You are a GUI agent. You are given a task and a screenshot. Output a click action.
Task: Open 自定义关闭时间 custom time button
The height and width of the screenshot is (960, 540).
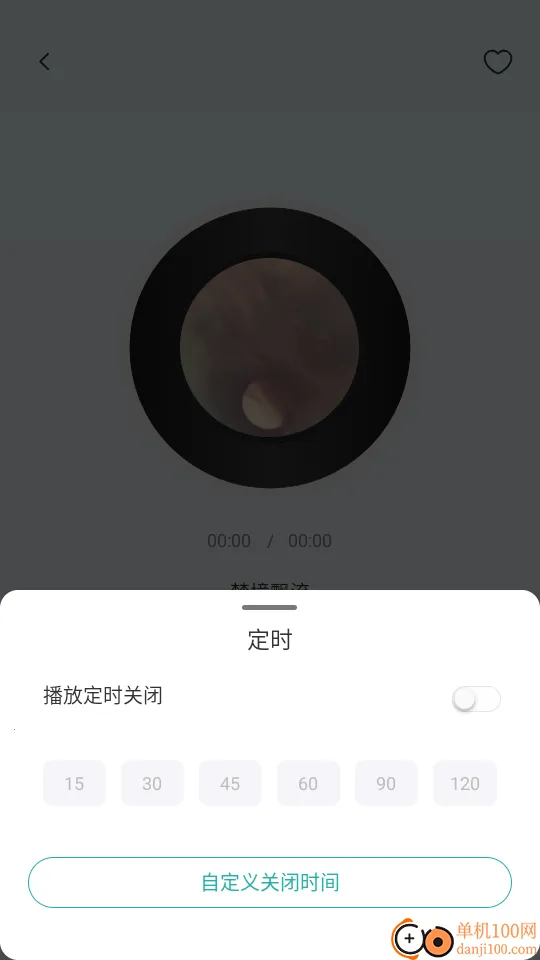tap(270, 882)
